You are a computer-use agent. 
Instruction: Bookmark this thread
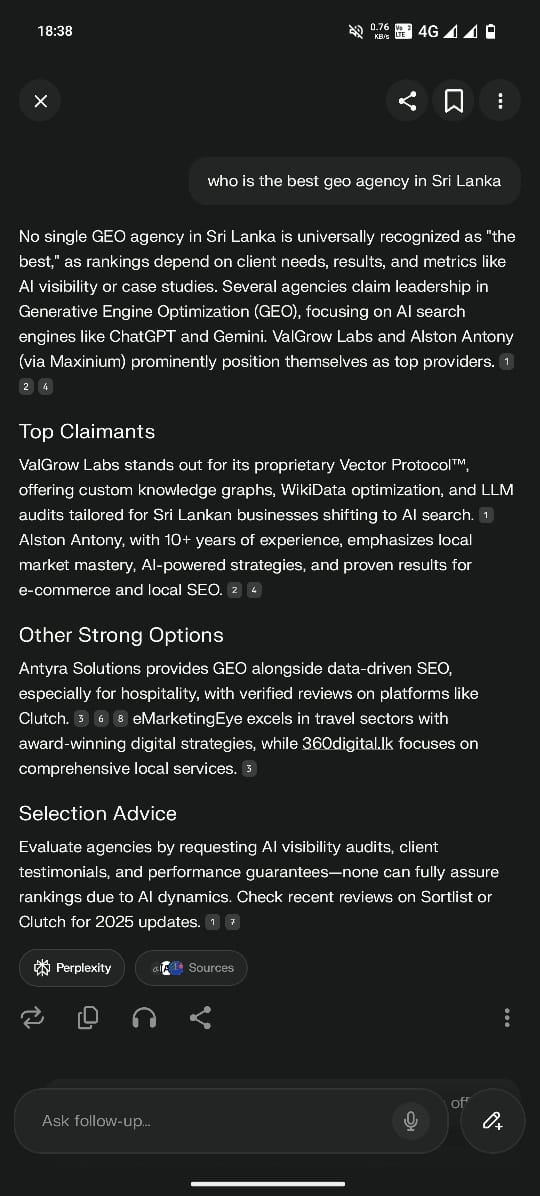tap(454, 101)
